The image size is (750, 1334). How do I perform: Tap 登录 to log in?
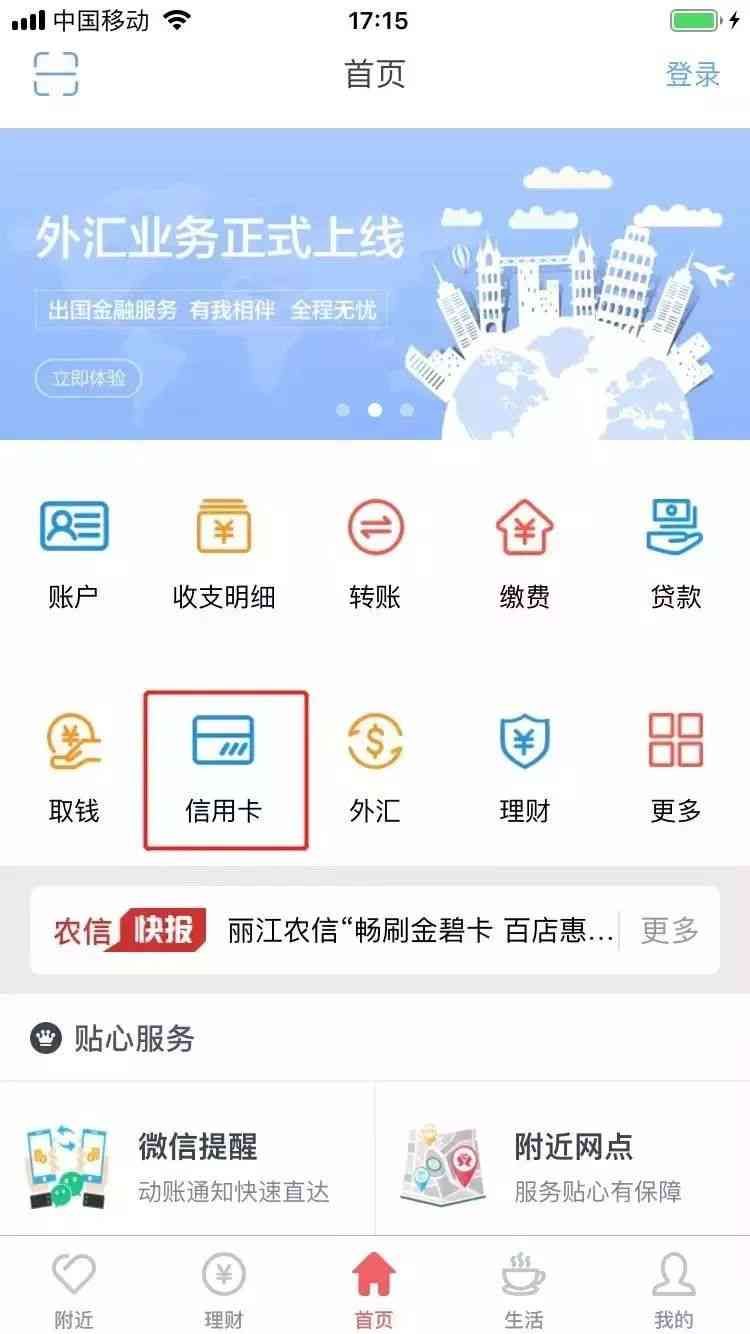click(x=693, y=74)
